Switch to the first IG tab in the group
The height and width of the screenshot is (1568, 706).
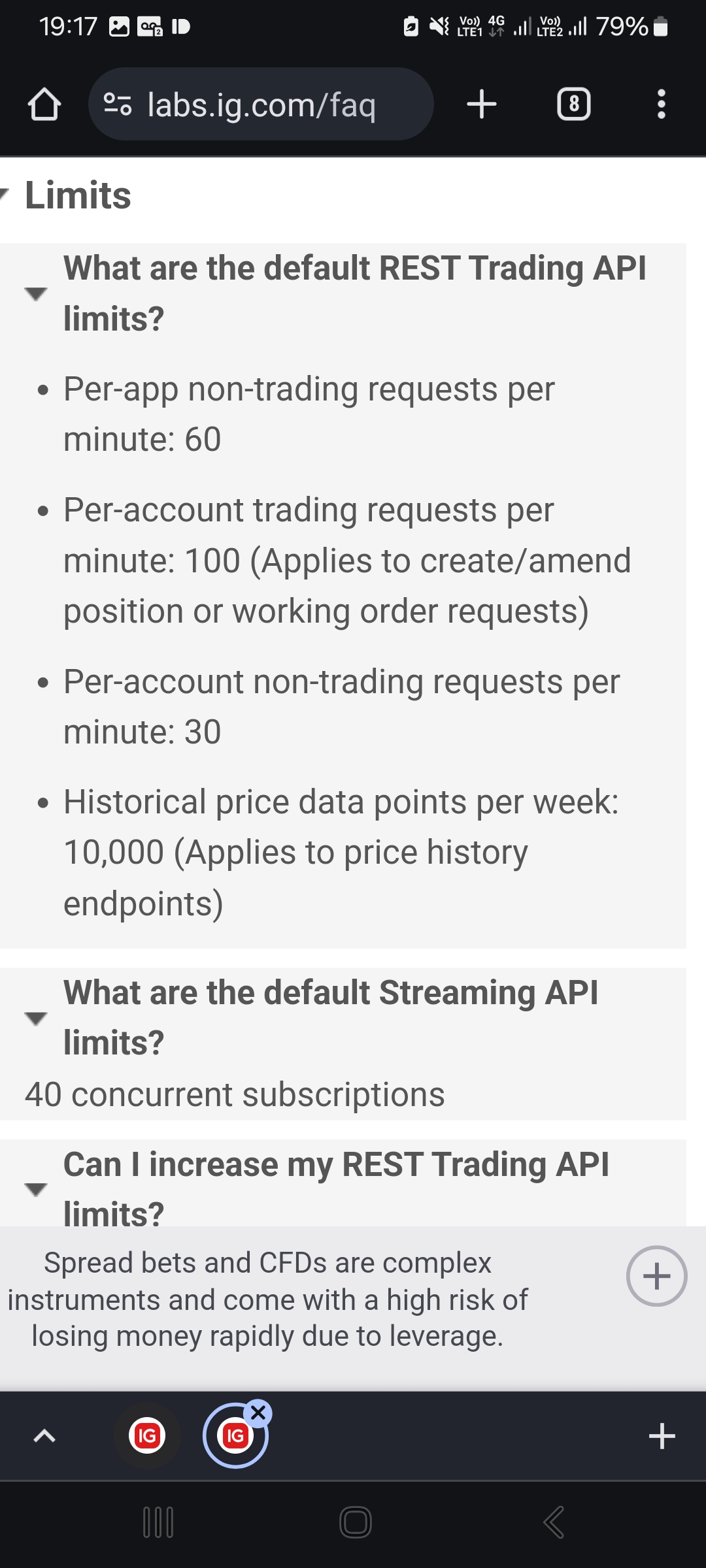click(x=147, y=1435)
